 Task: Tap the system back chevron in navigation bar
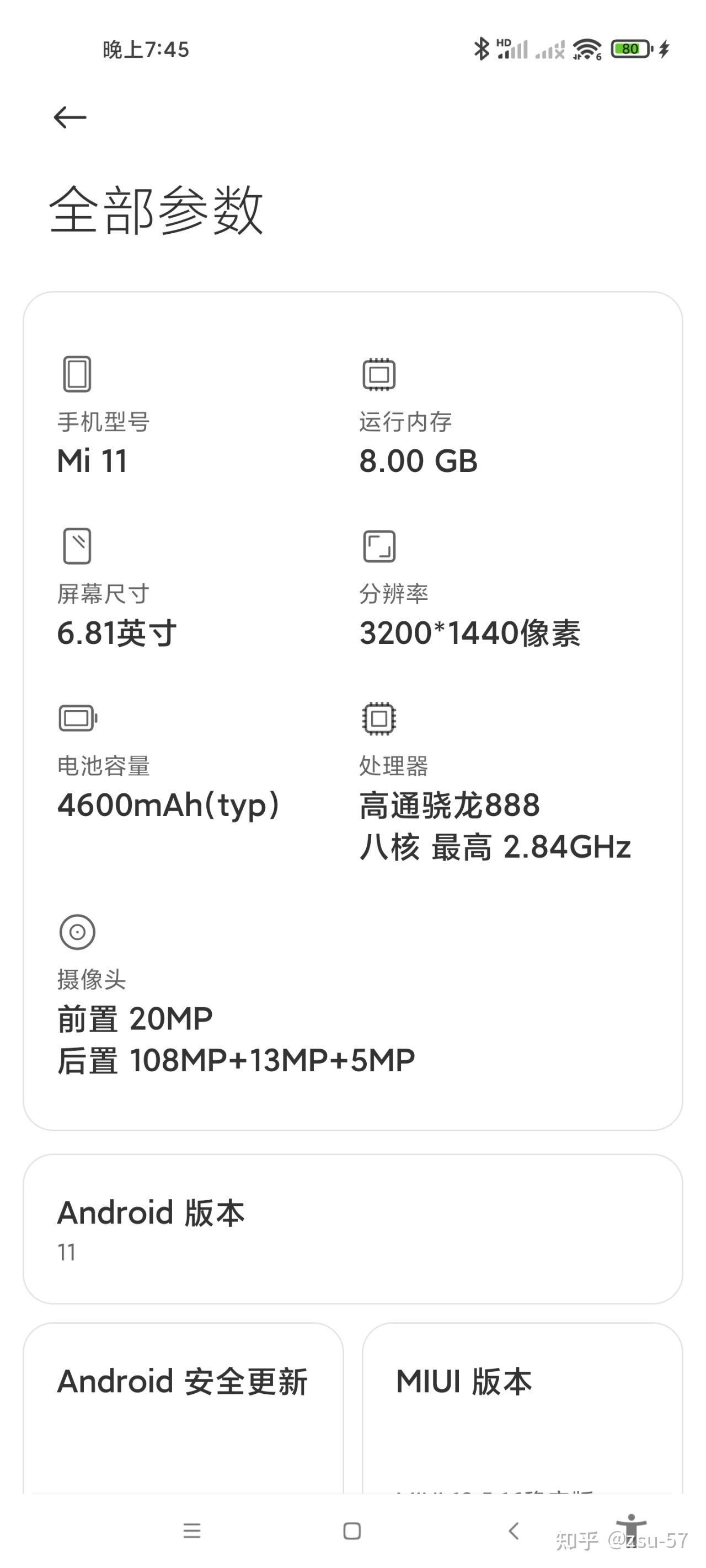point(514,1531)
